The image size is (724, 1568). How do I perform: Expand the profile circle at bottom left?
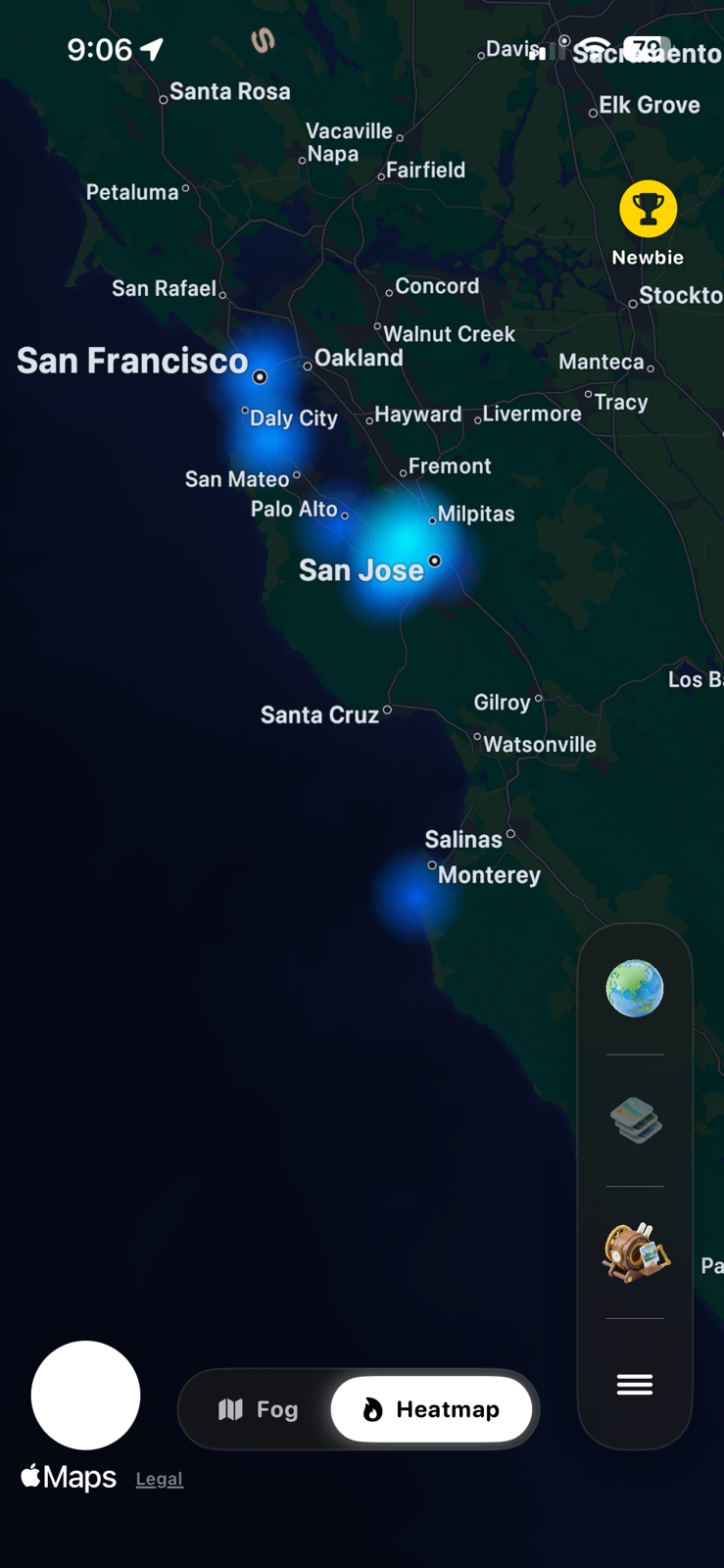(85, 1395)
